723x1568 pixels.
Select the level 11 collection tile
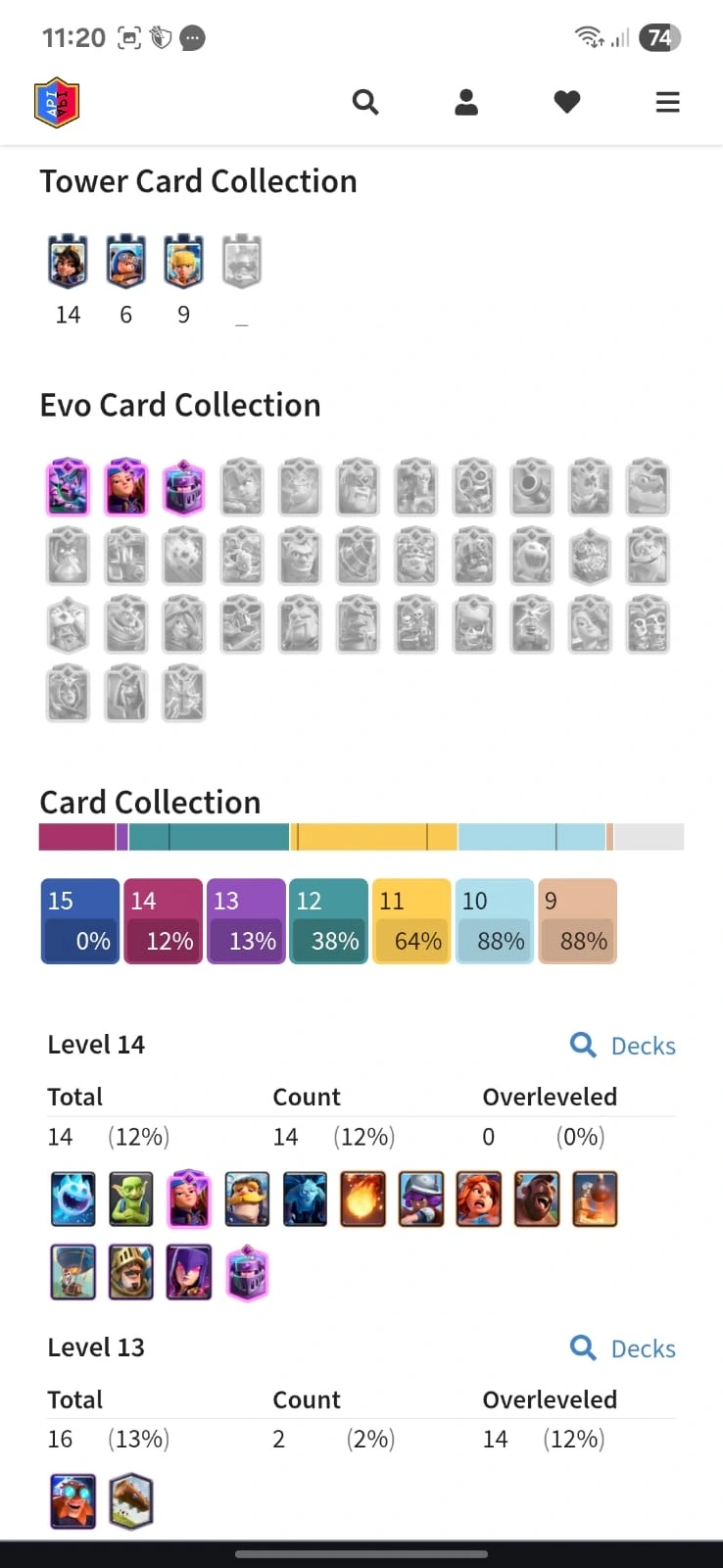[410, 921]
